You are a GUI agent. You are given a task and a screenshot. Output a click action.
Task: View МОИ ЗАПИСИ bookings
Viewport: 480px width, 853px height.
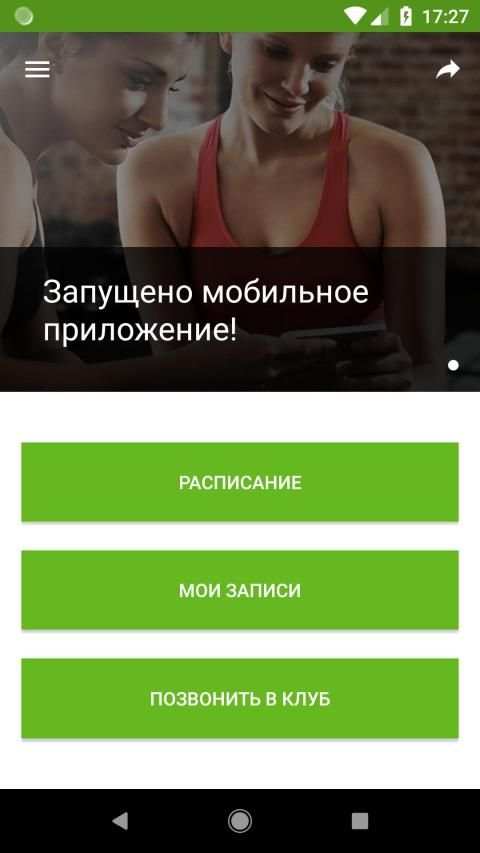(x=240, y=590)
